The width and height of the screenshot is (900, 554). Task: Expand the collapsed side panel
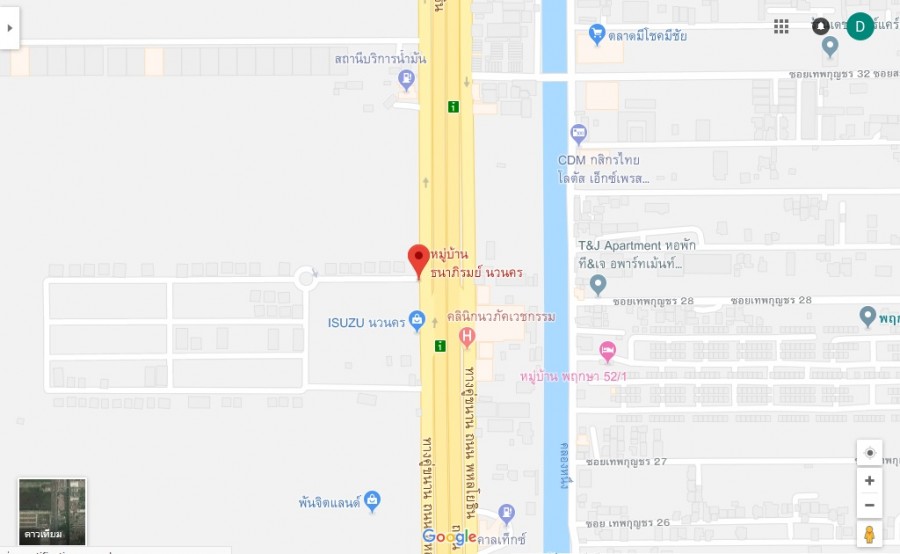pyautogui.click(x=9, y=28)
